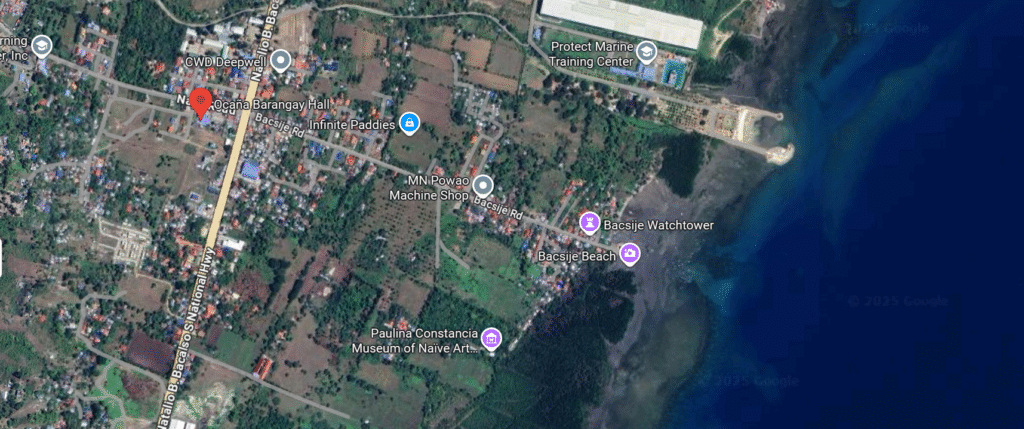Open MN Powao Machine Shop marker

(x=484, y=184)
